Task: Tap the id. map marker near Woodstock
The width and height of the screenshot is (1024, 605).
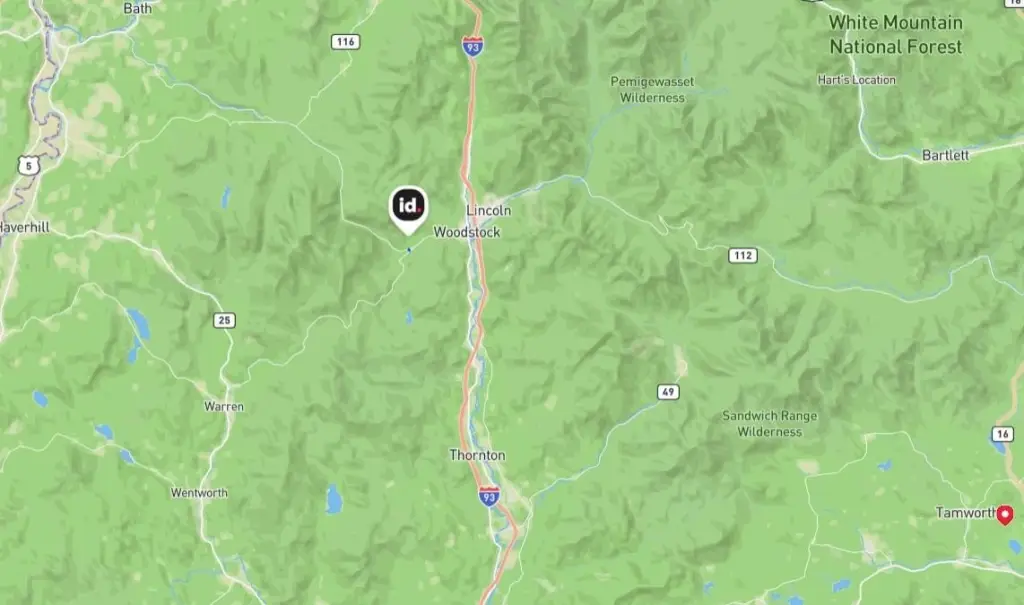Action: pos(408,207)
